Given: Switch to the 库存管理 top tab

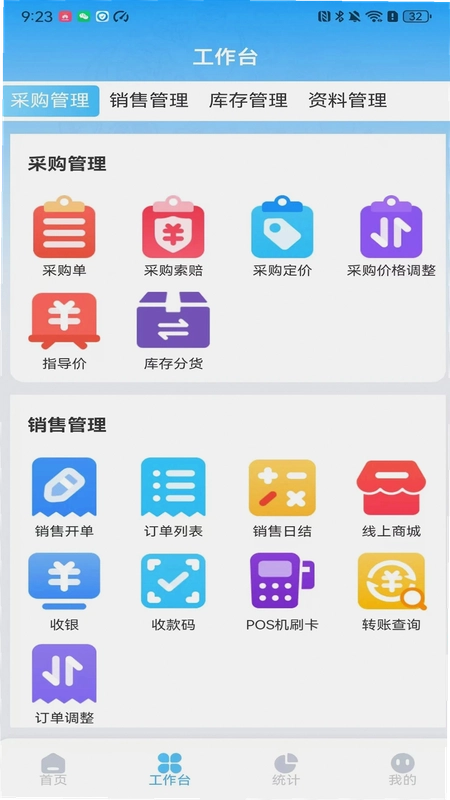Looking at the screenshot, I should (248, 101).
